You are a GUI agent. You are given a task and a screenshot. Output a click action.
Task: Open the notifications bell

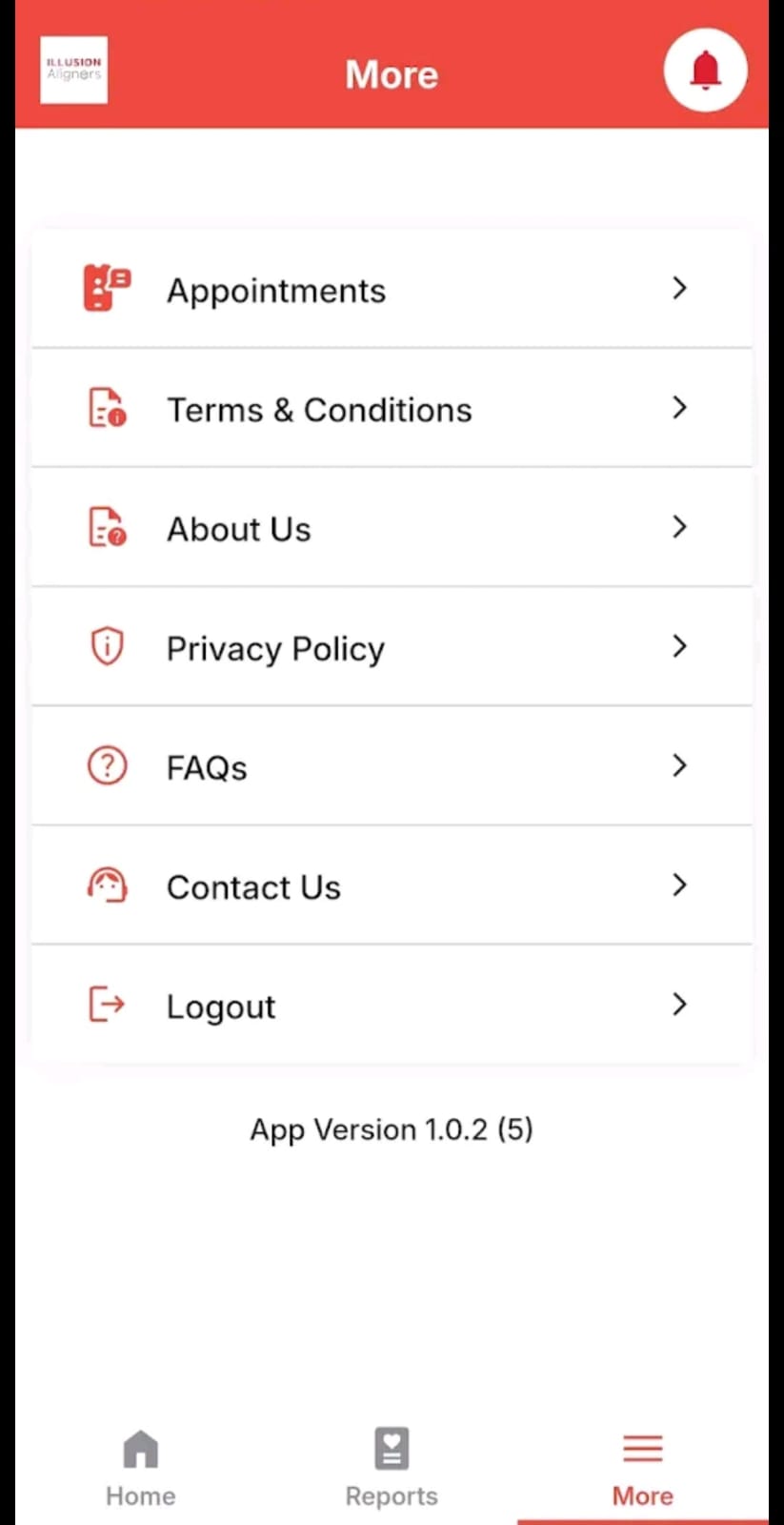pos(705,71)
